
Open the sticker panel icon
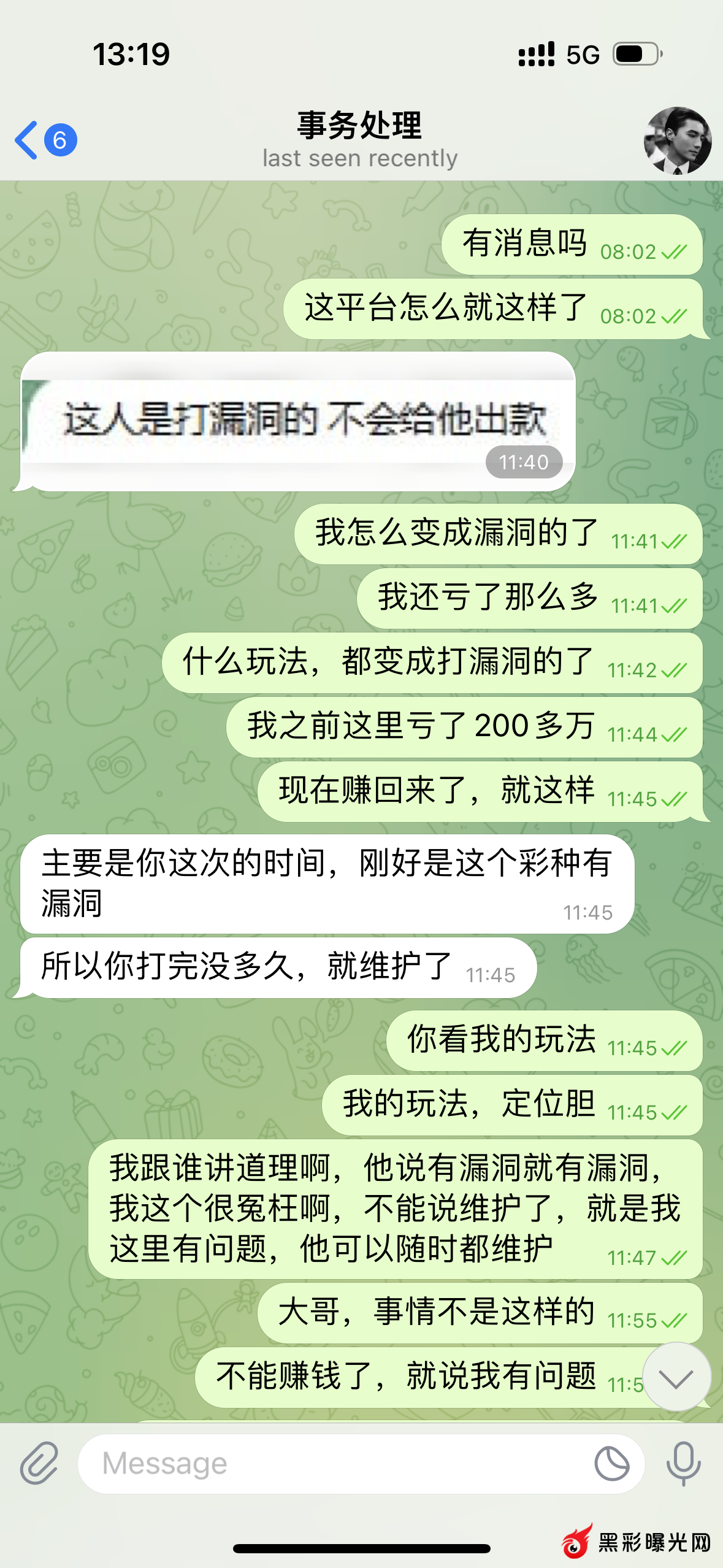611,1463
